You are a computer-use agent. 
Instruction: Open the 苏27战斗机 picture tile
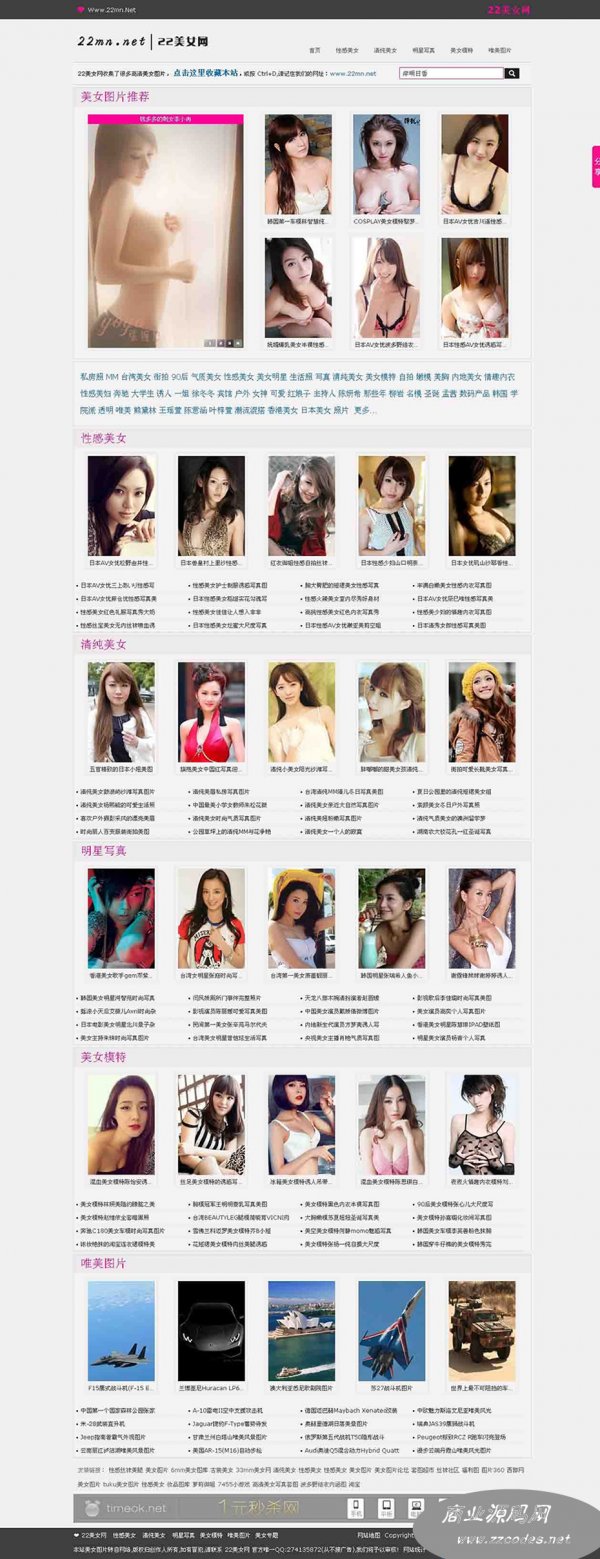391,1331
